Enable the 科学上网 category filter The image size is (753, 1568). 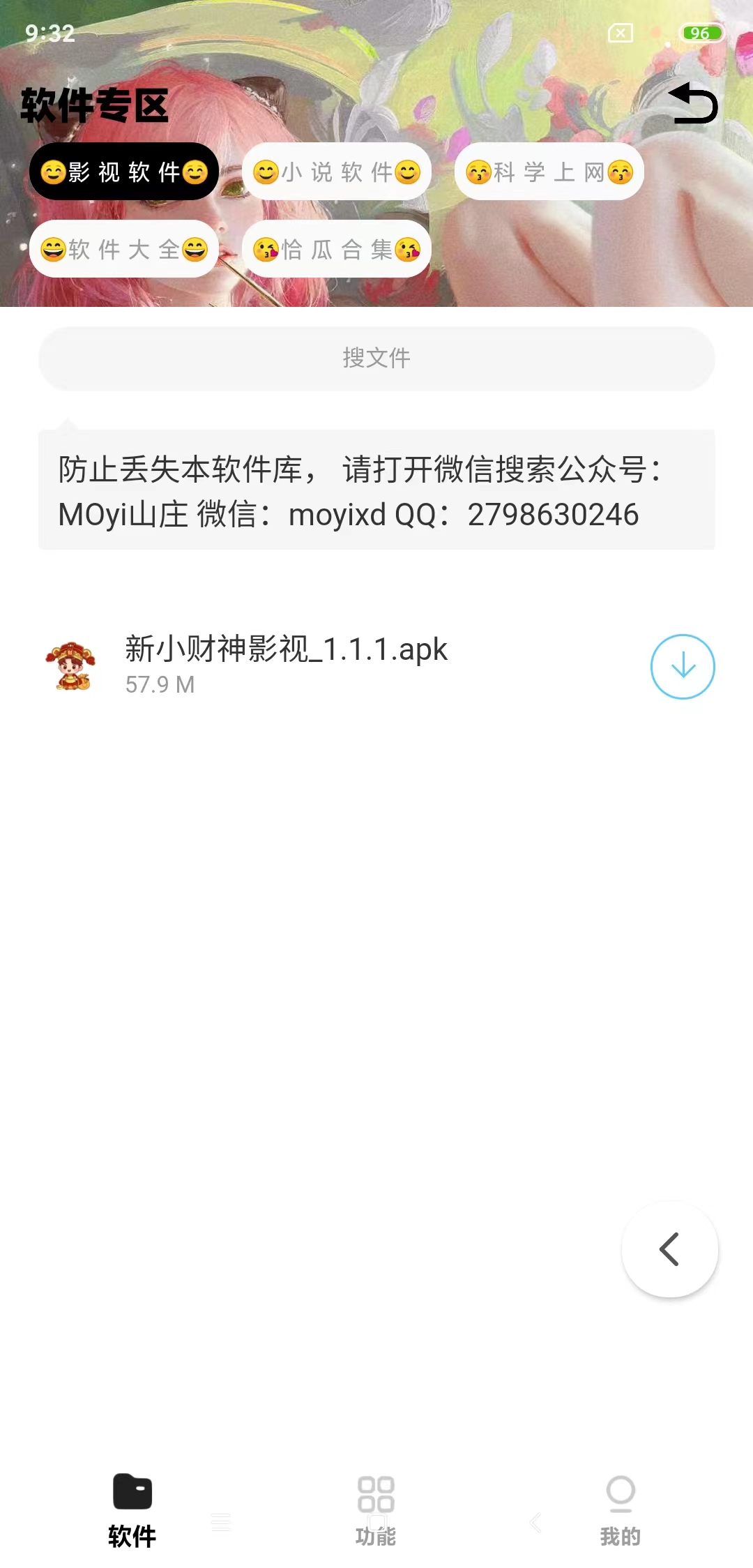549,171
